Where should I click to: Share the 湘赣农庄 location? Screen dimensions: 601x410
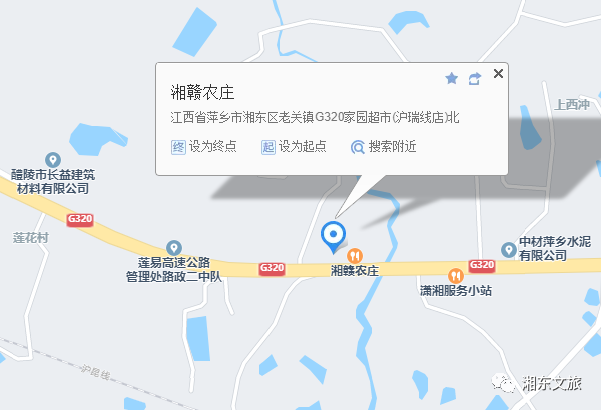475,77
